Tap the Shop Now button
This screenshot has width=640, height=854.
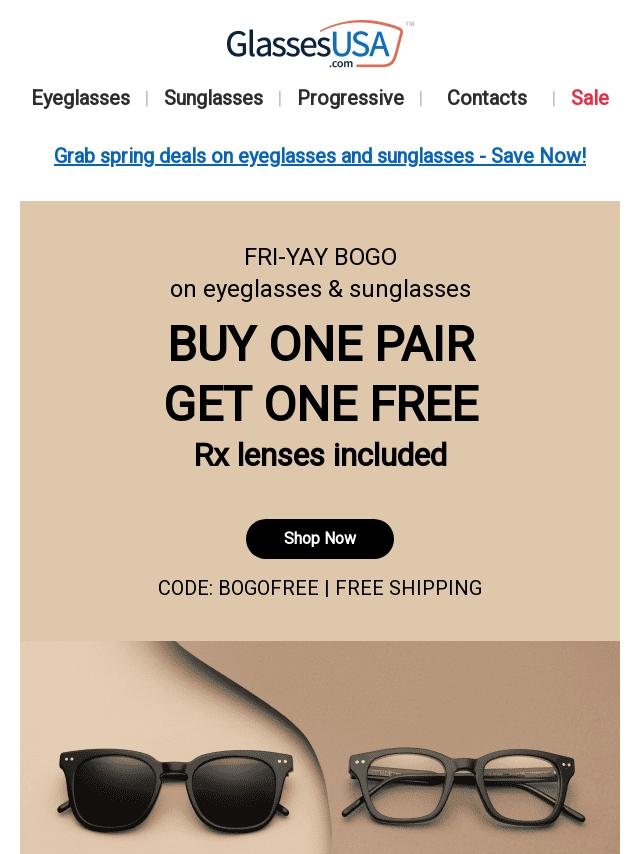coord(320,538)
